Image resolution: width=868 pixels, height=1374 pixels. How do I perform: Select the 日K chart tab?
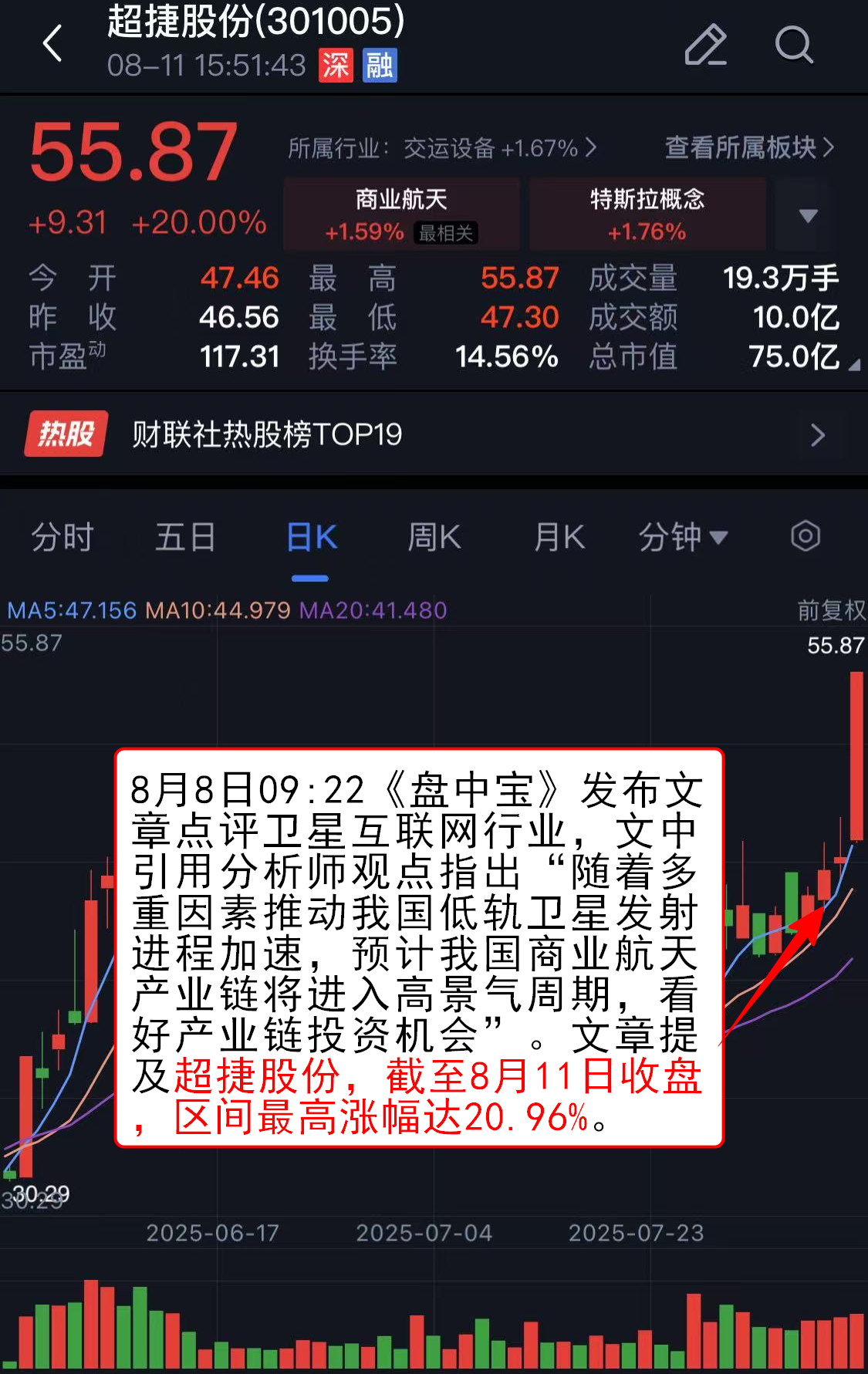point(311,537)
